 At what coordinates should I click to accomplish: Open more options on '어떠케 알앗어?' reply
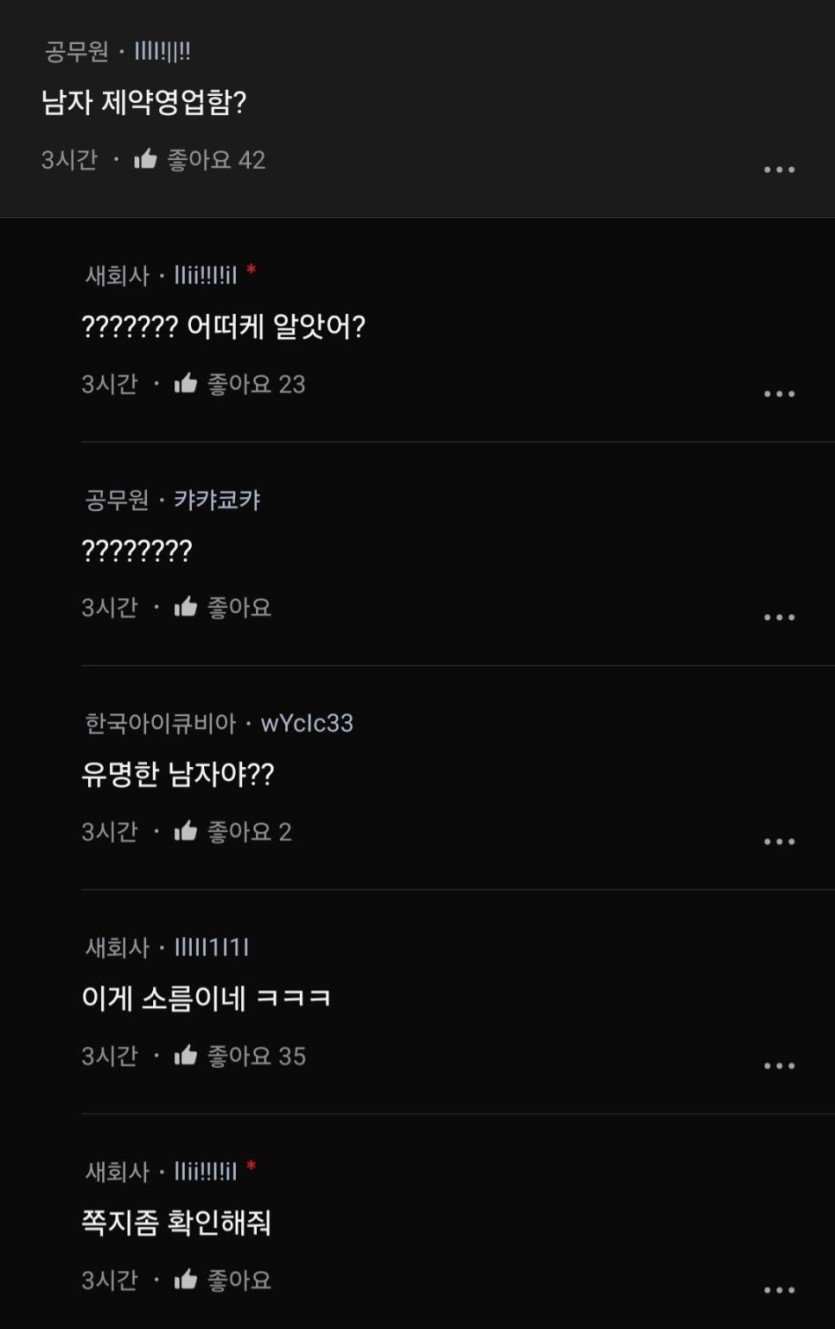coord(779,394)
